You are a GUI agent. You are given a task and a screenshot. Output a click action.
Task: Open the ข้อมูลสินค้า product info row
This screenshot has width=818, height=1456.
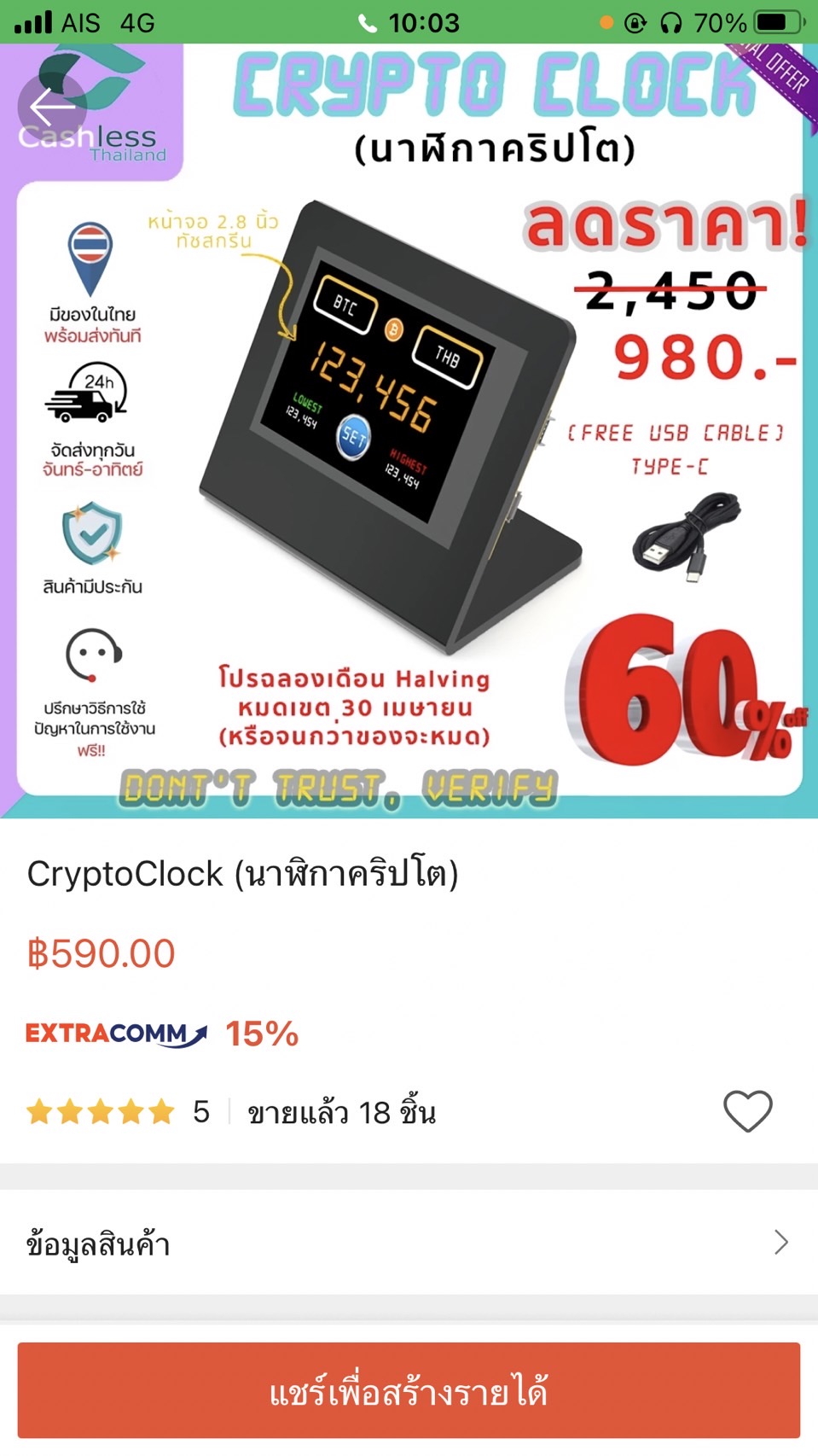click(409, 1243)
